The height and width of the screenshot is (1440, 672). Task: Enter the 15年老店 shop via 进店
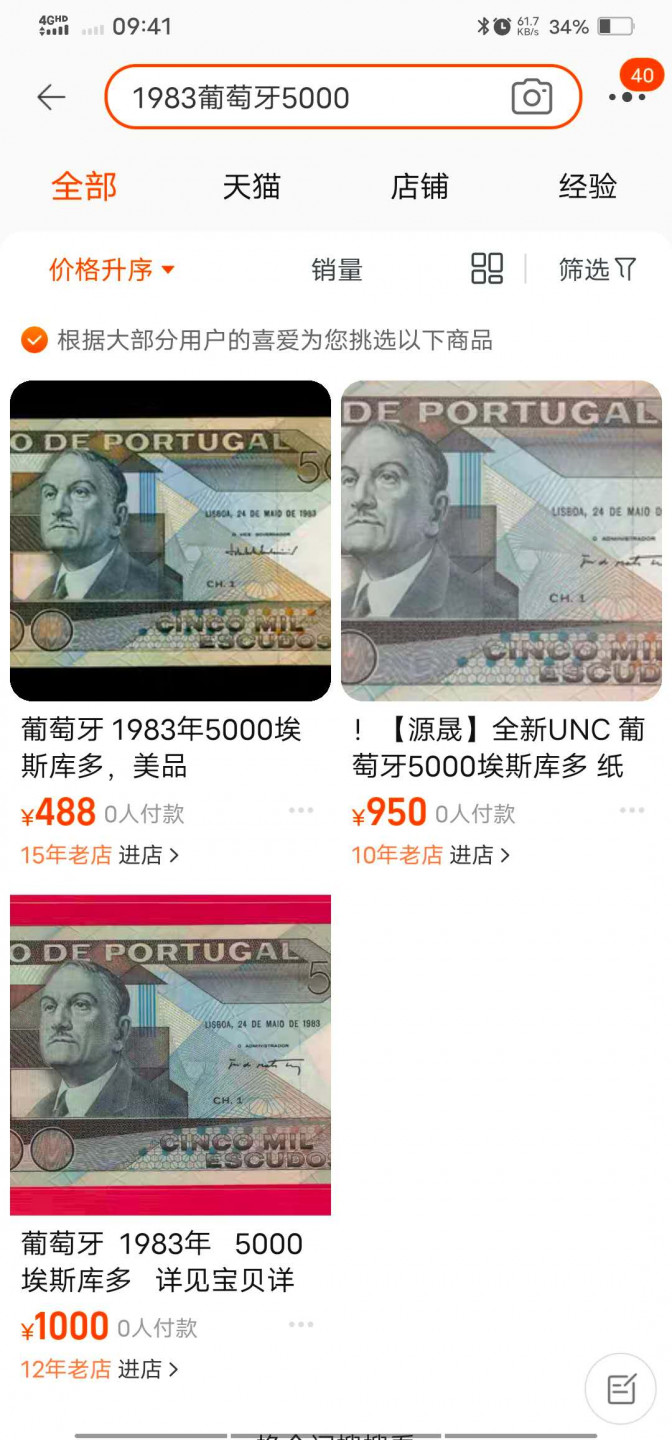point(149,855)
